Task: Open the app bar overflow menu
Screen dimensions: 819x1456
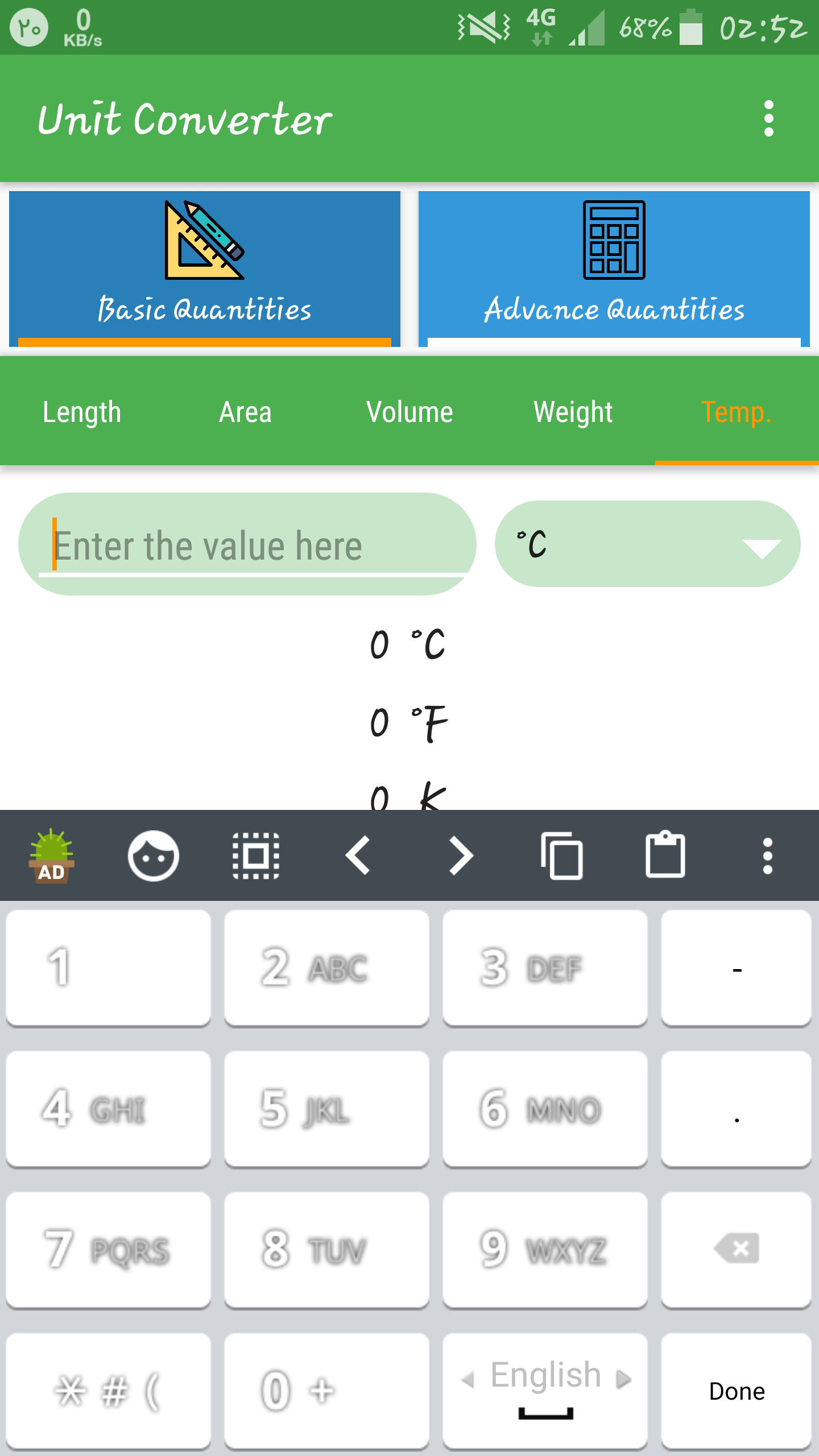Action: [x=768, y=119]
